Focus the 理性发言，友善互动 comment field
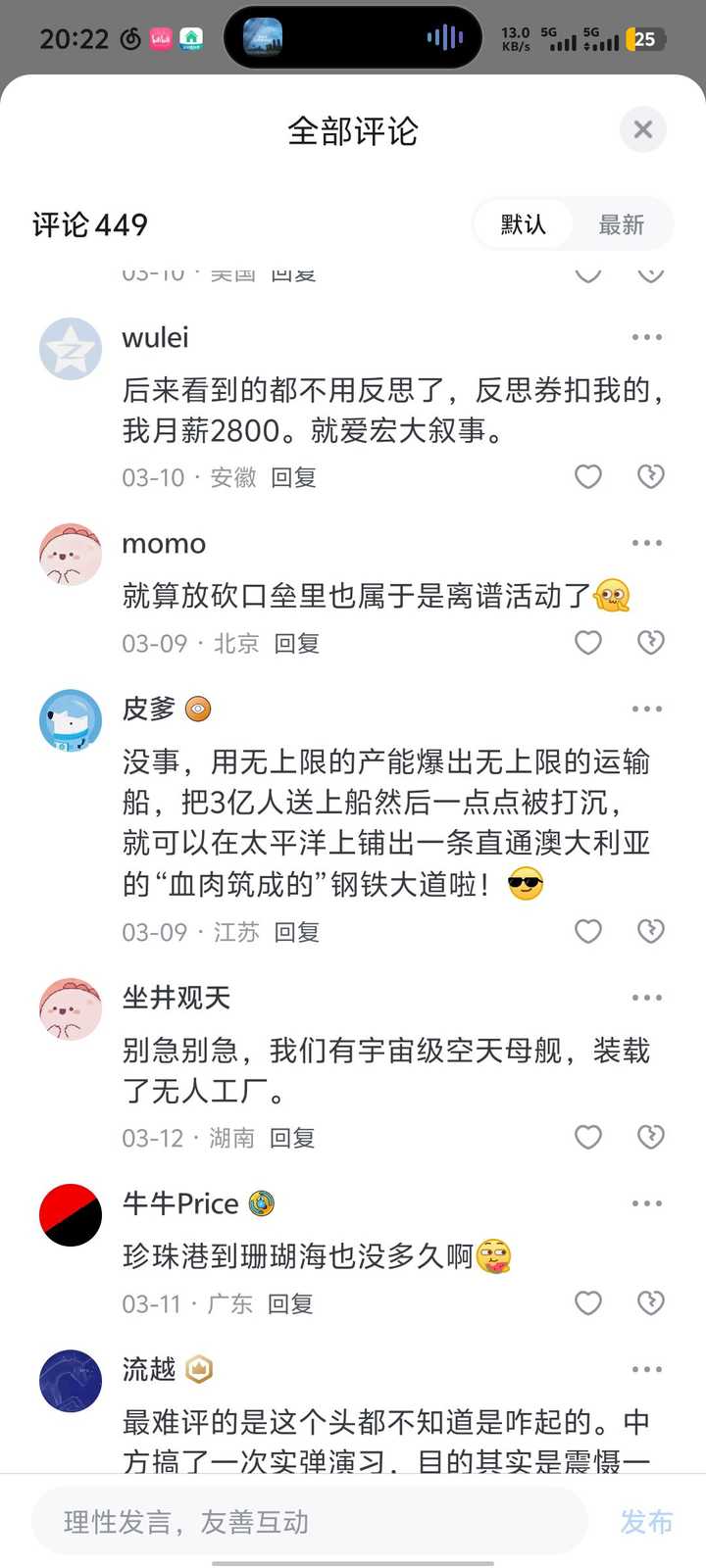706x1568 pixels. (x=309, y=1522)
